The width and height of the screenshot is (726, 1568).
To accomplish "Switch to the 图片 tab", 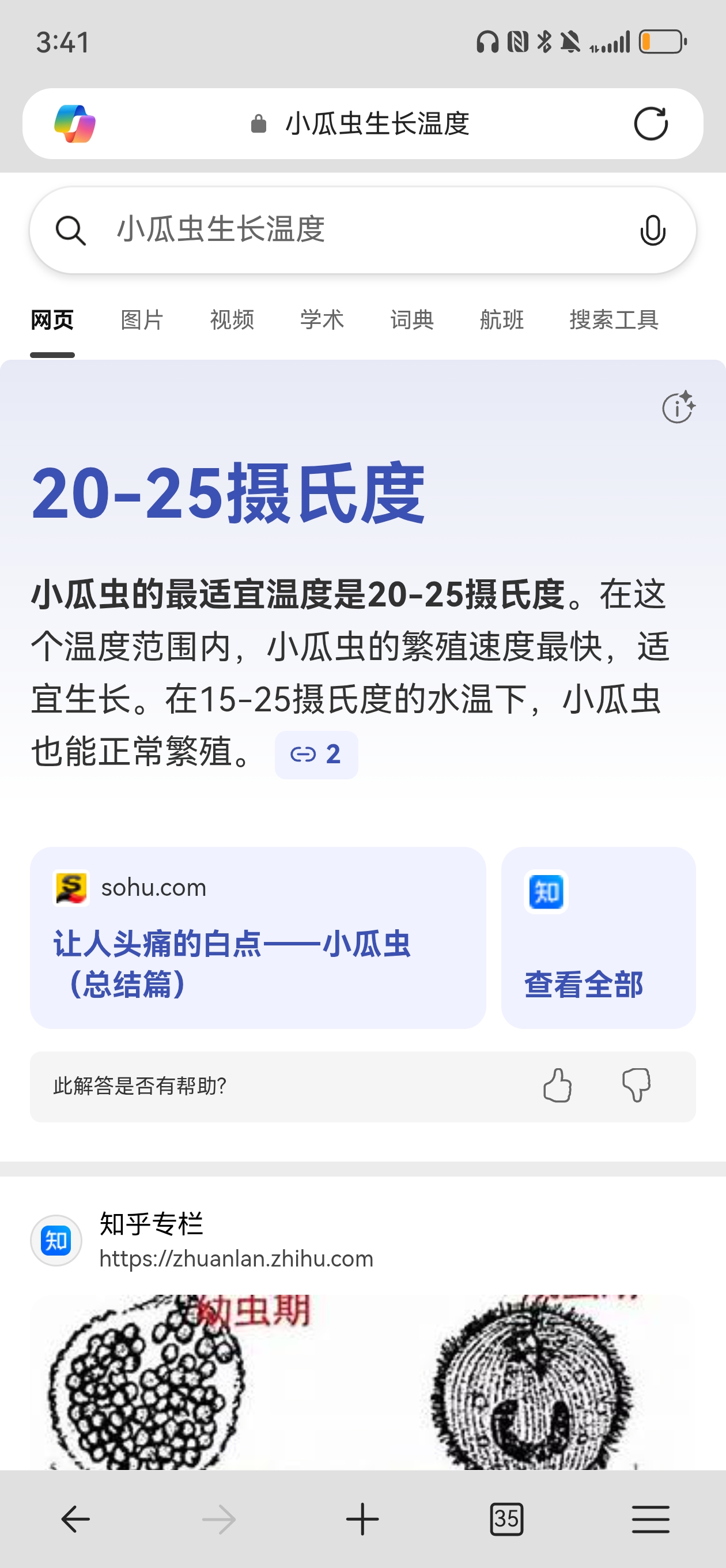I will click(142, 319).
